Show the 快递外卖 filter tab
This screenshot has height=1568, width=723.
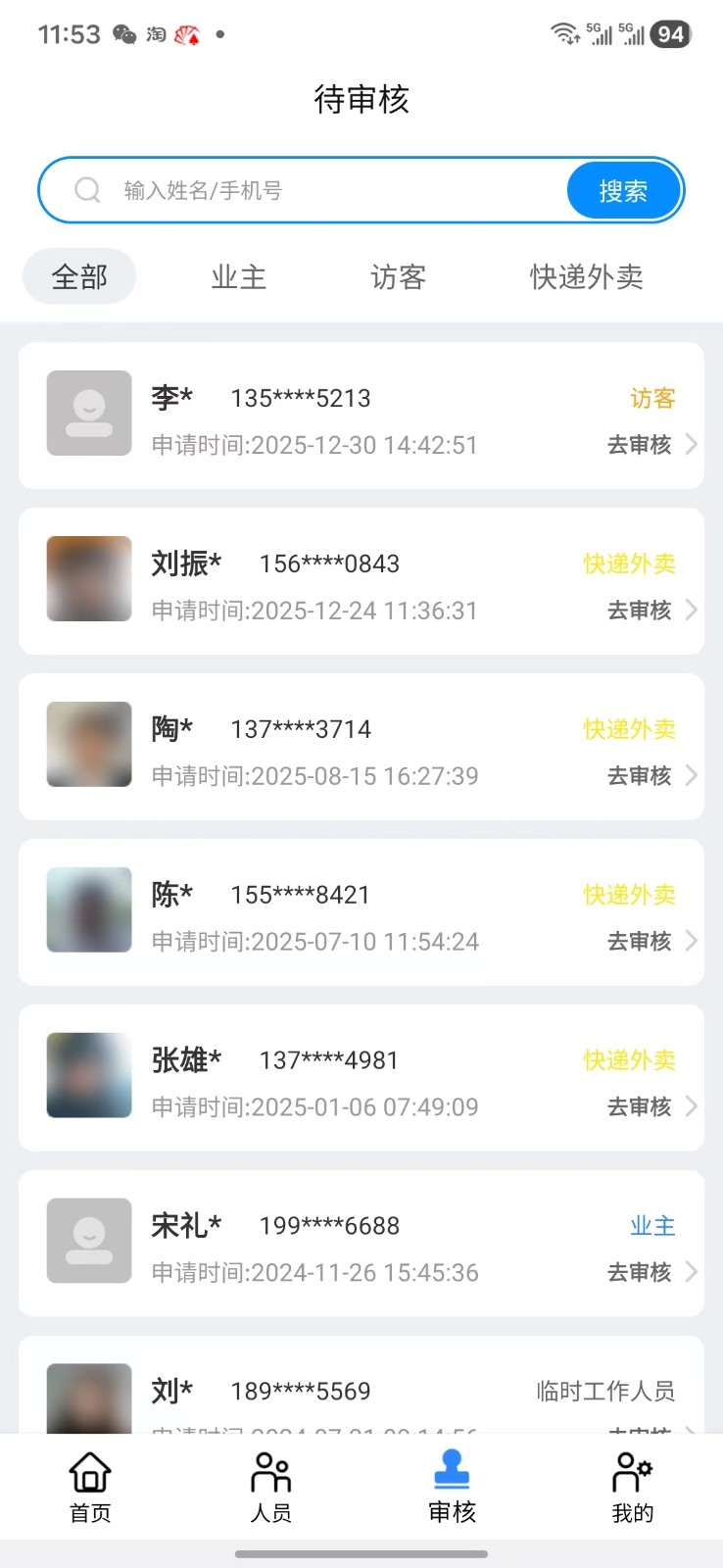tap(586, 277)
